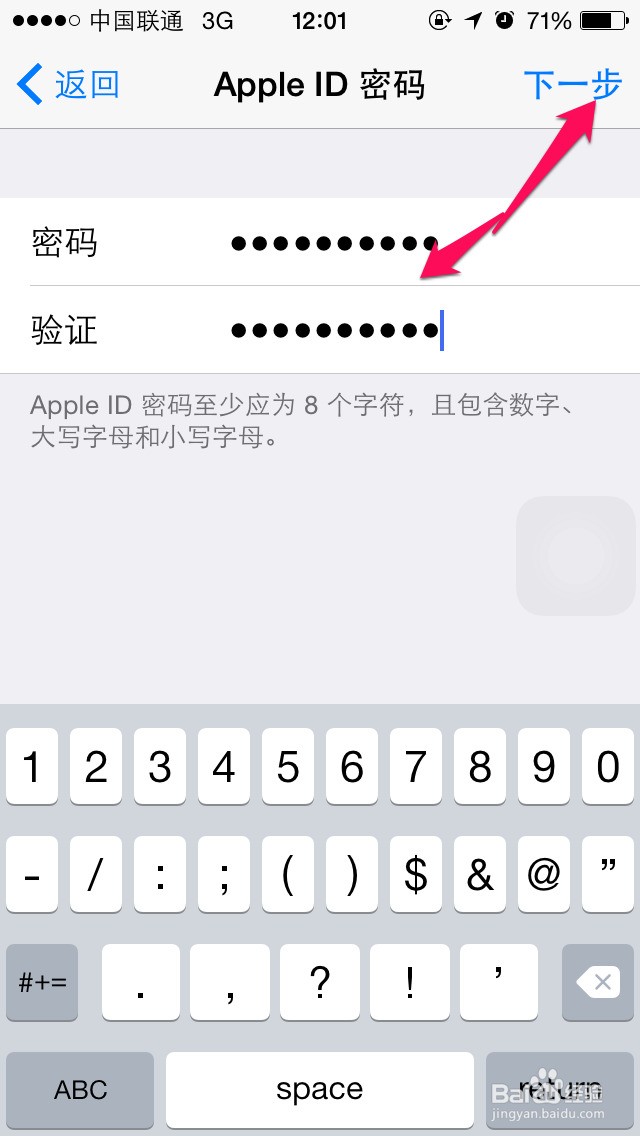Screen dimensions: 640x1136
Task: Tap the $ key
Action: point(416,876)
